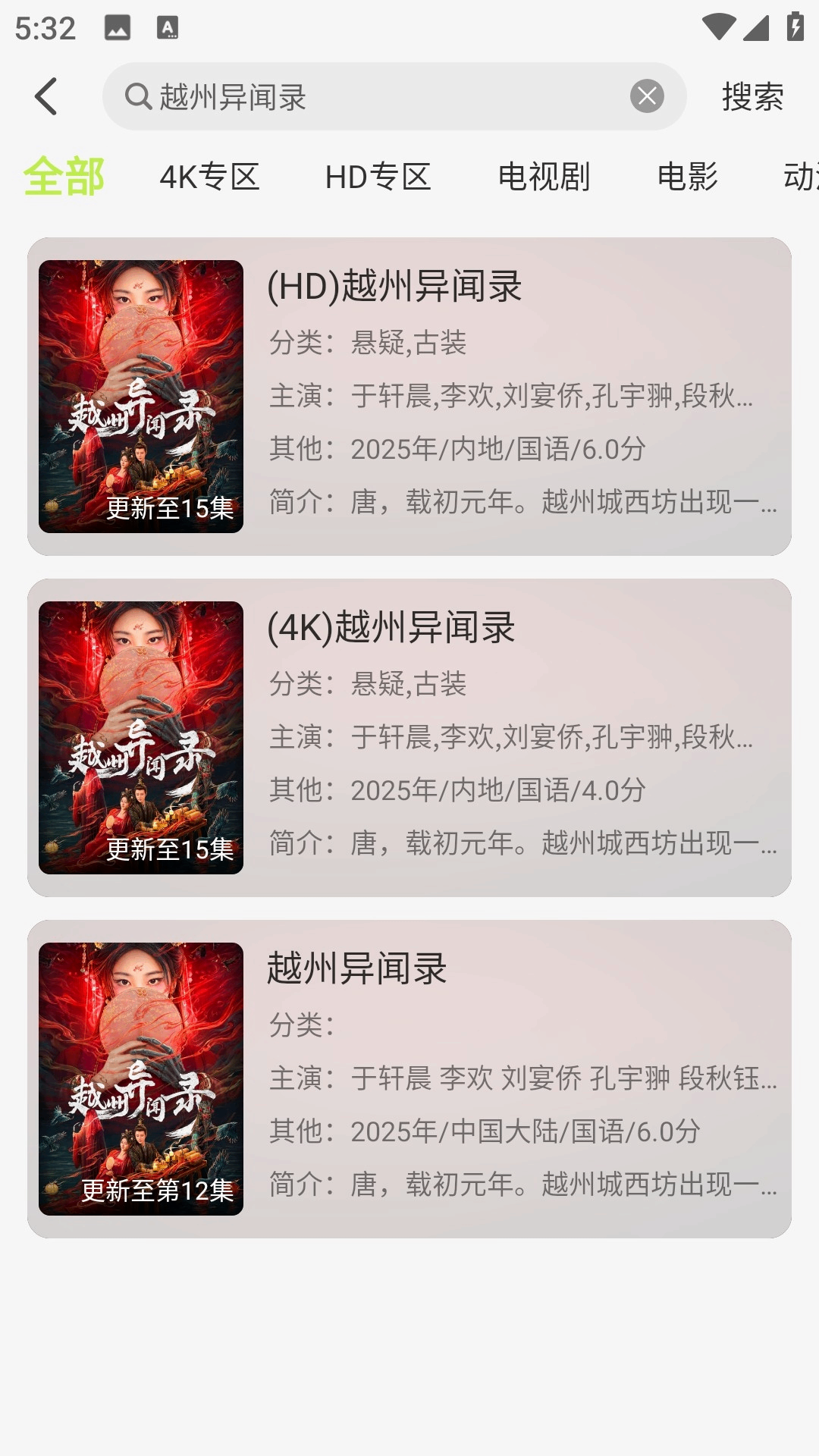This screenshot has width=819, height=1456.
Task: Tap the search field with 越州异闻录
Action: pyautogui.click(x=379, y=97)
